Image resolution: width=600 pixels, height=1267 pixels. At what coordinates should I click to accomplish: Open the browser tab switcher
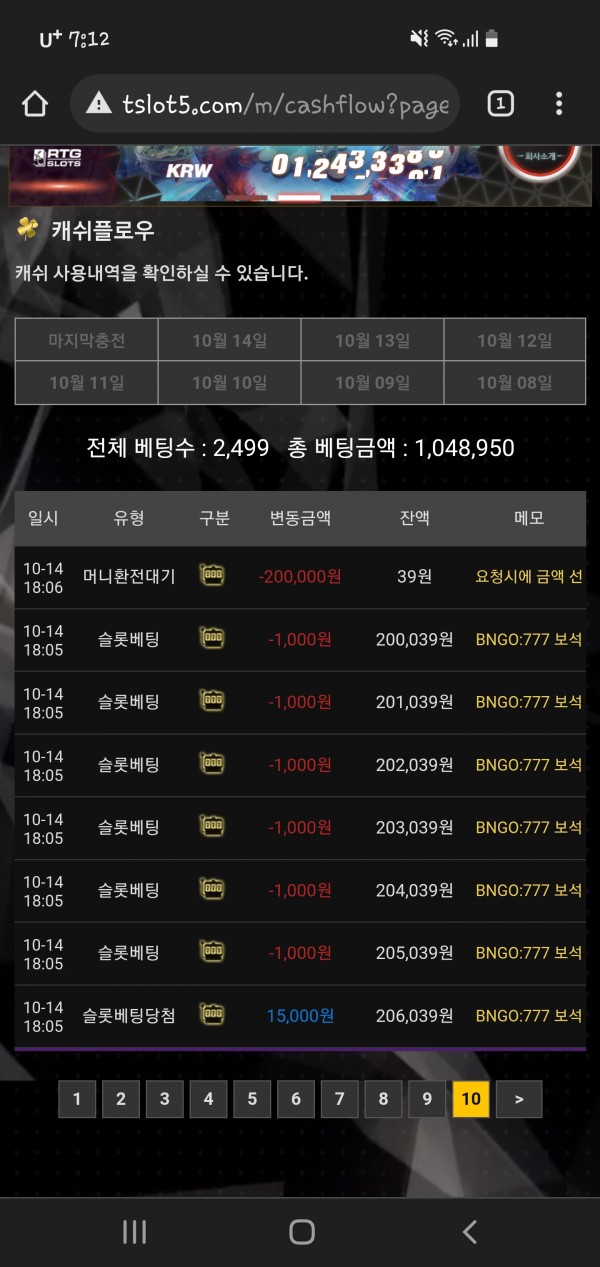500,103
